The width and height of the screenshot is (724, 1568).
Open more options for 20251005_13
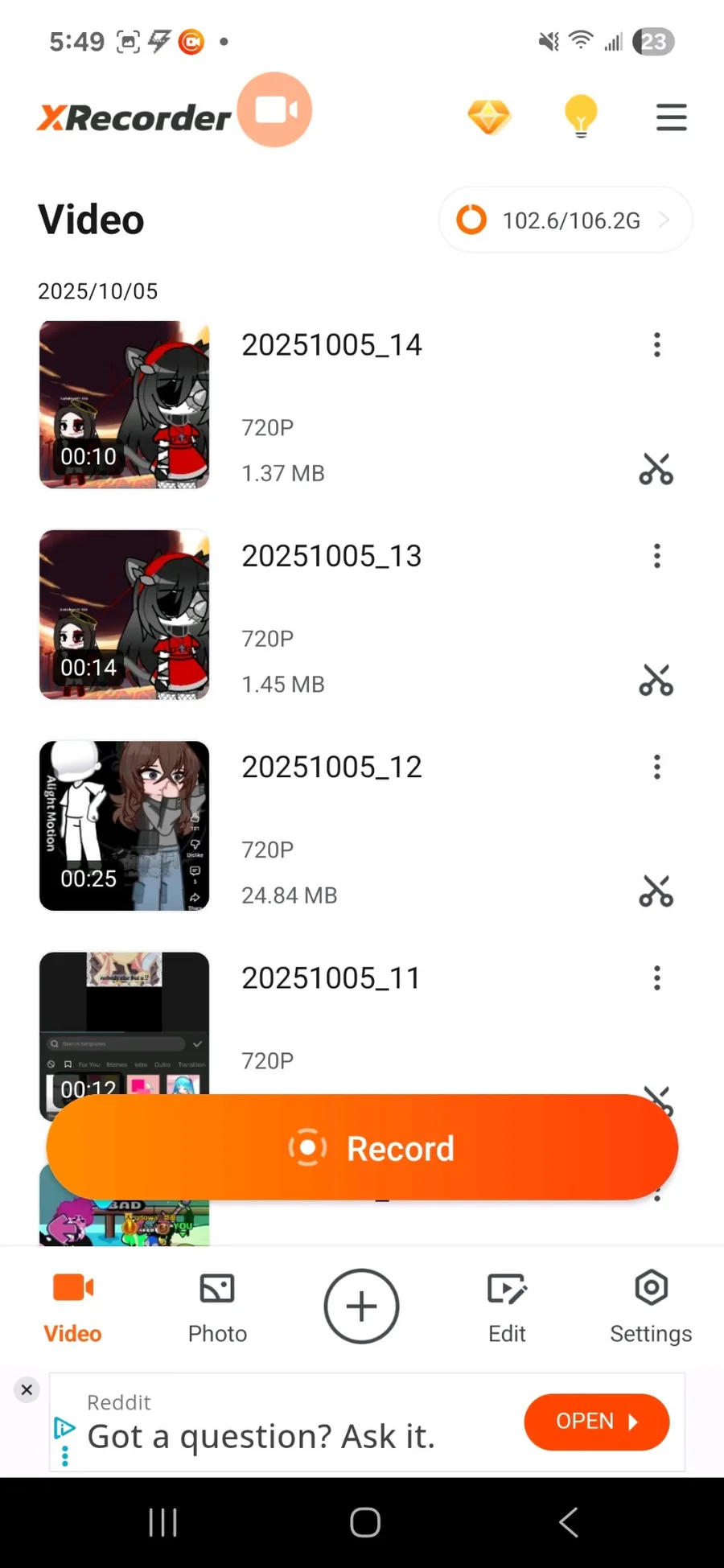coord(657,556)
